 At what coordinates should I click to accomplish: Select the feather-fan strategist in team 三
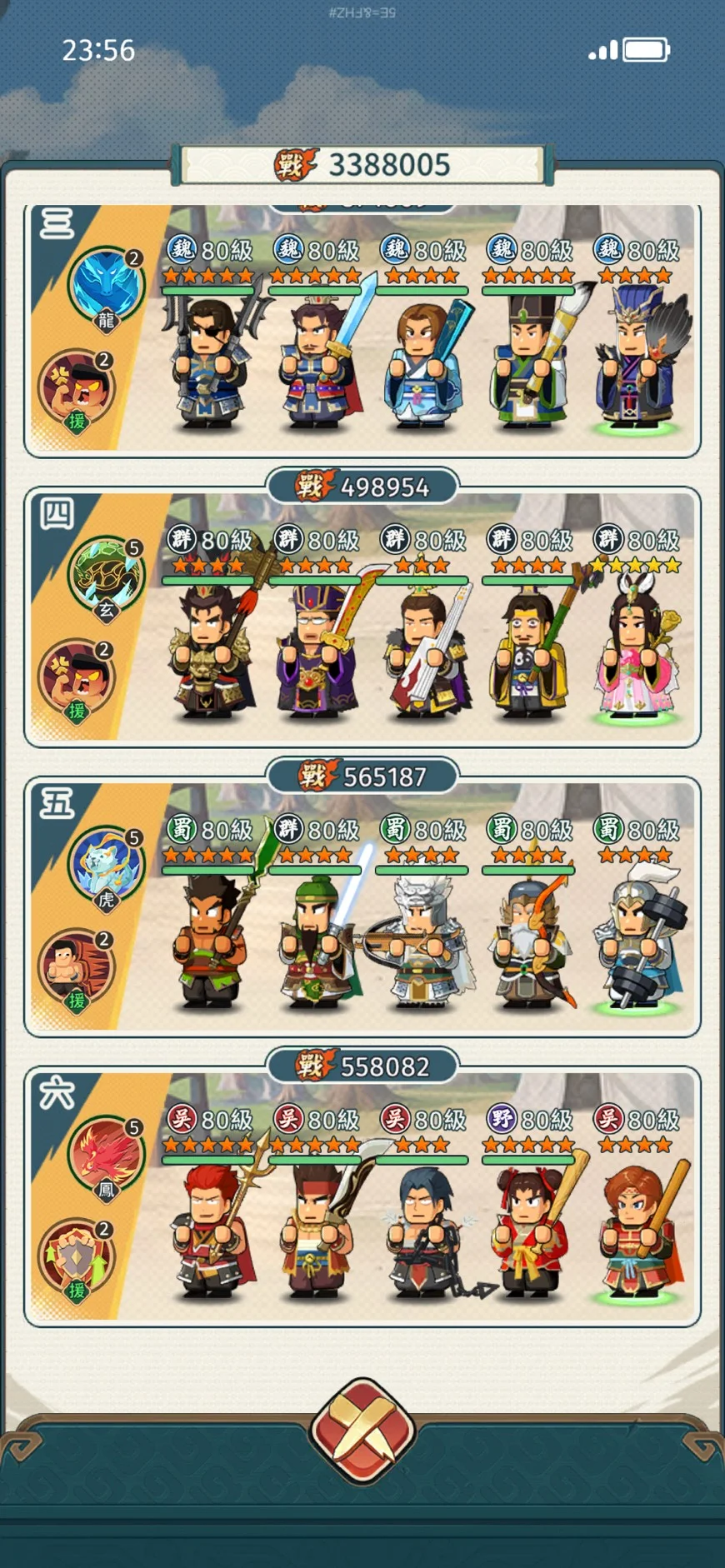pos(635,362)
